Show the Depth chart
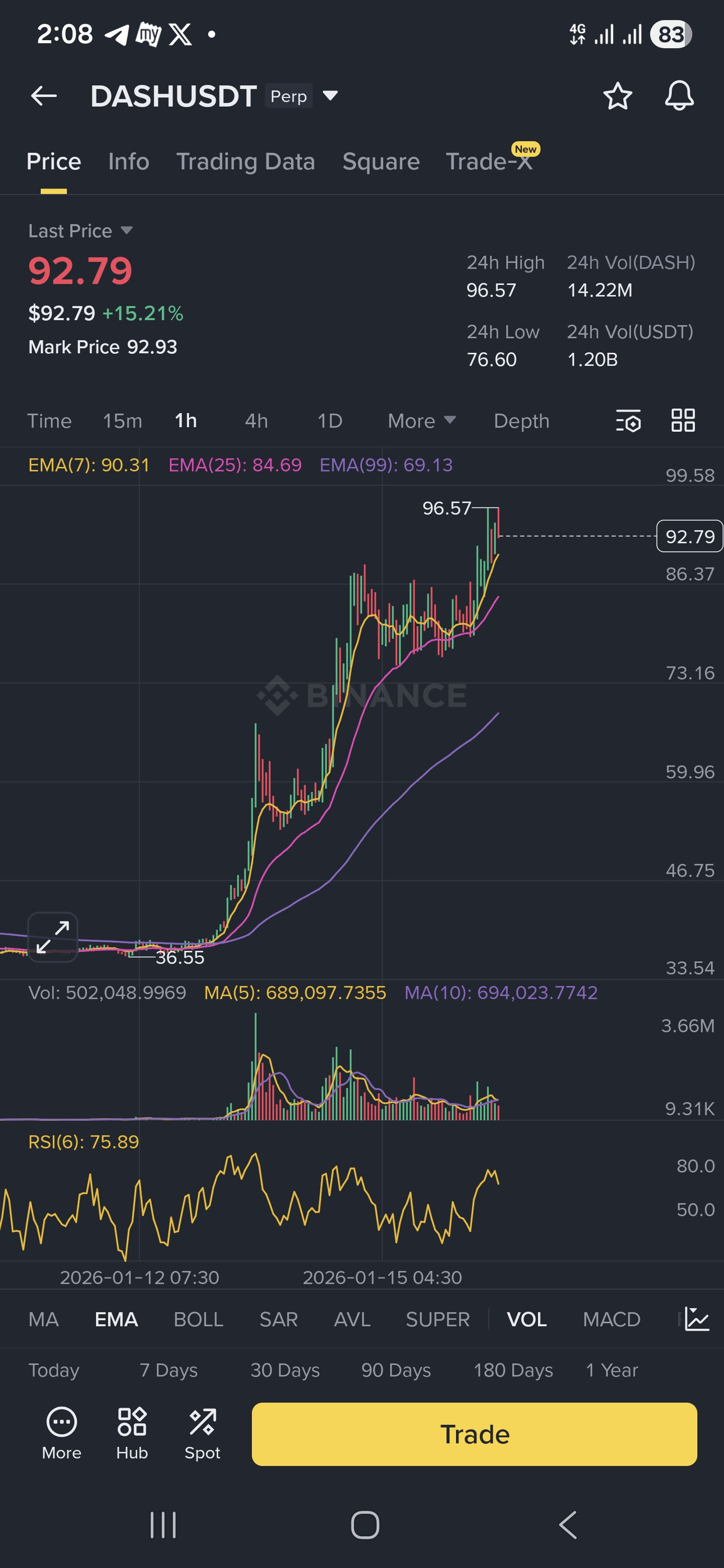This screenshot has width=724, height=1568. click(521, 421)
